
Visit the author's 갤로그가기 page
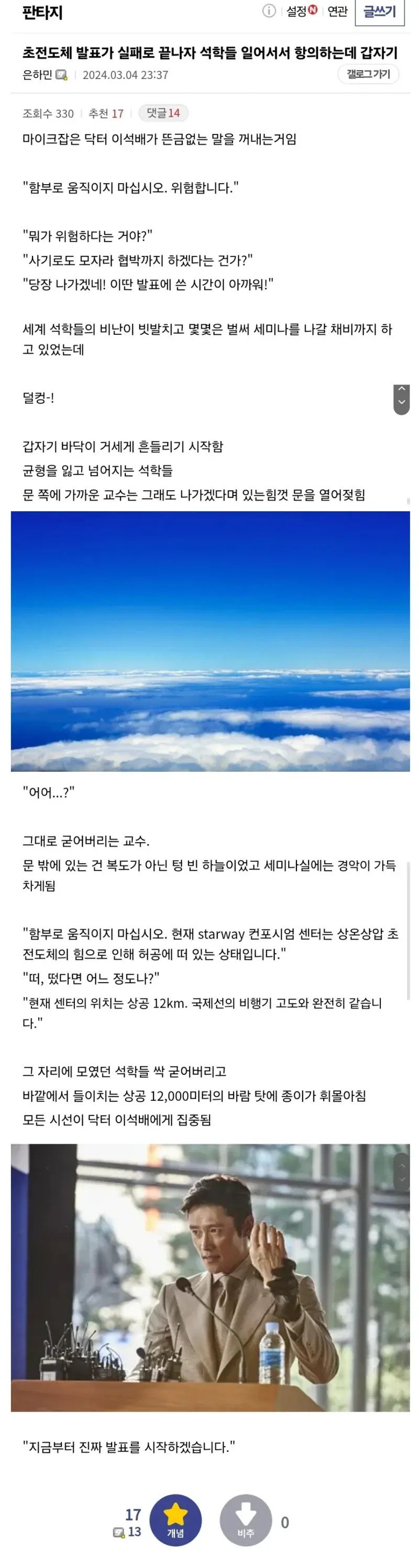point(368,74)
